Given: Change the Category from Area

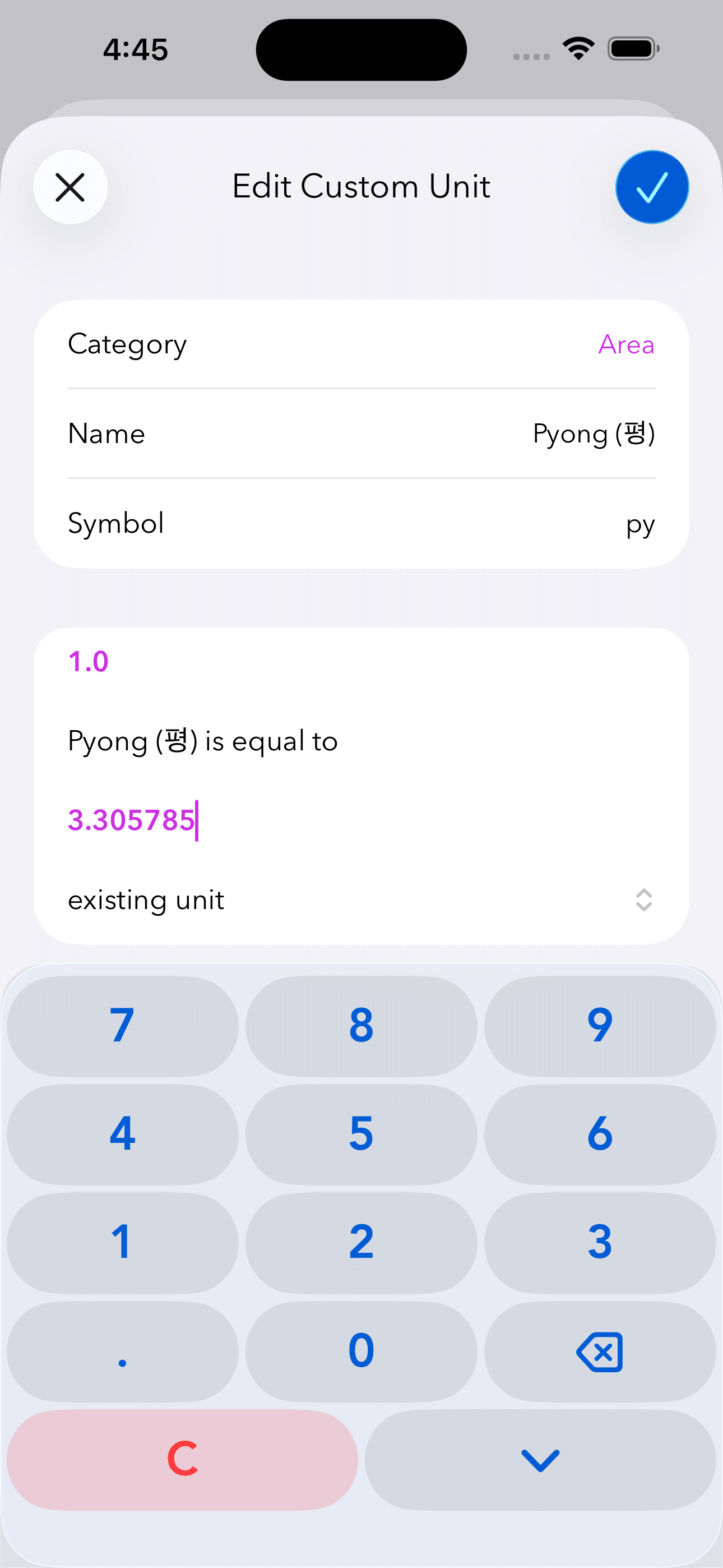Looking at the screenshot, I should coord(625,344).
